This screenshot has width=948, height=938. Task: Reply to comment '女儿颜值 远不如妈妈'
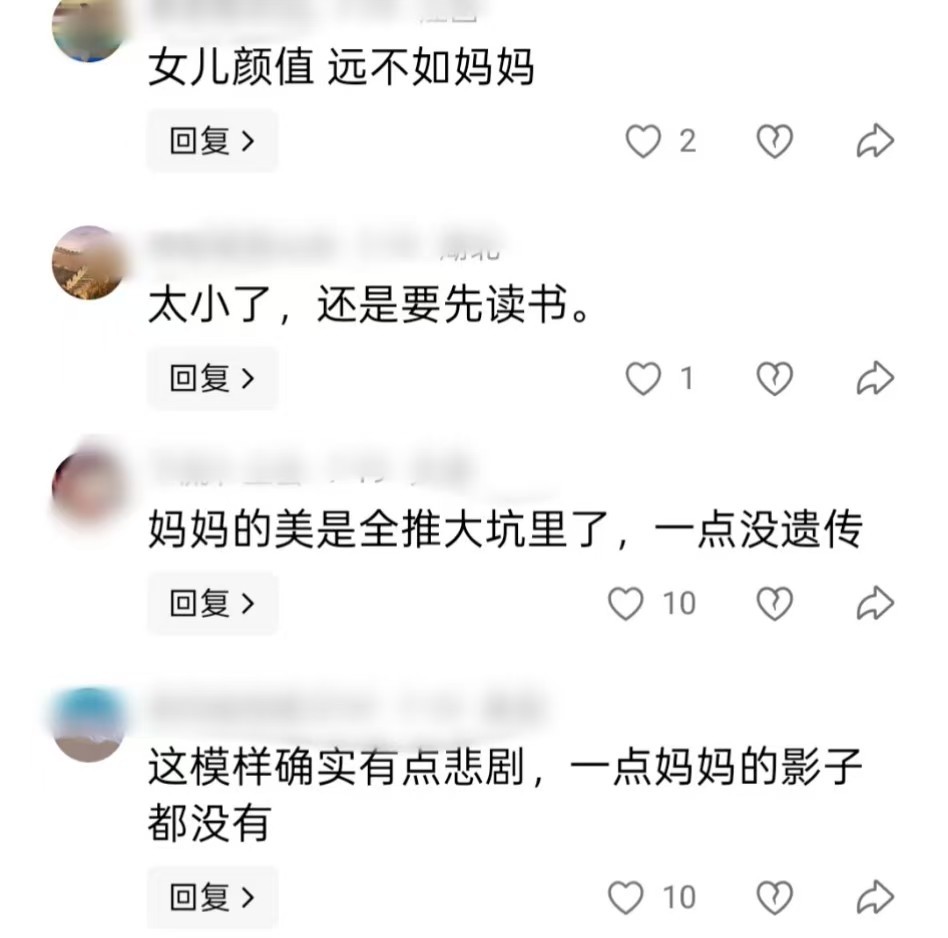click(212, 141)
